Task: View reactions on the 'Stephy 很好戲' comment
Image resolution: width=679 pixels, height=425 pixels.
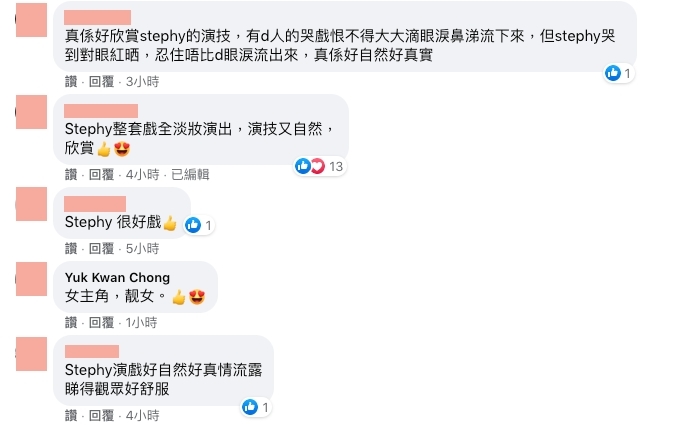Action: tap(199, 226)
